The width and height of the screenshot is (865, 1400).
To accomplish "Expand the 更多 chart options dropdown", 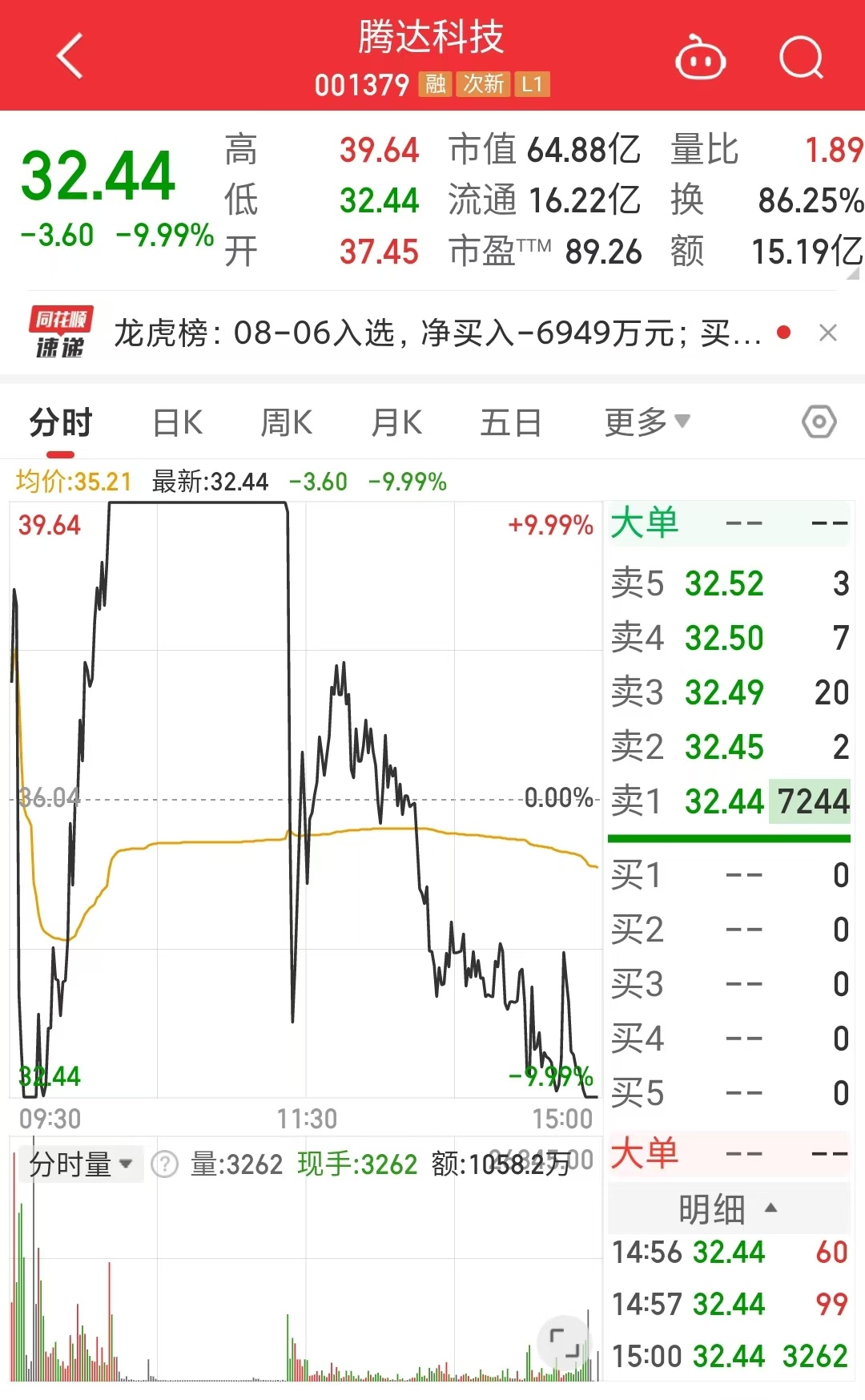I will pyautogui.click(x=646, y=422).
